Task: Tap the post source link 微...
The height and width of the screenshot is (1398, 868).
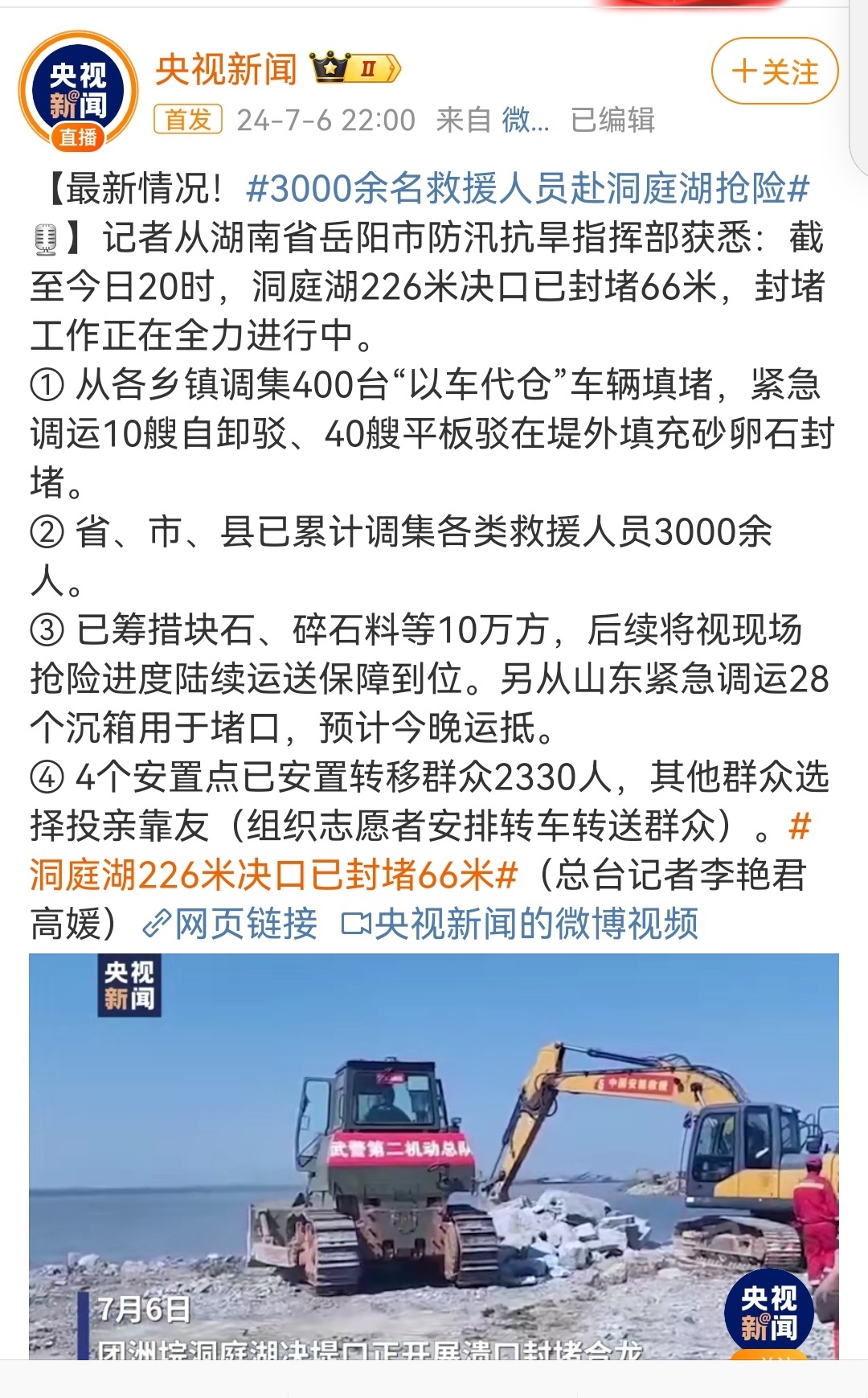Action: click(x=525, y=121)
